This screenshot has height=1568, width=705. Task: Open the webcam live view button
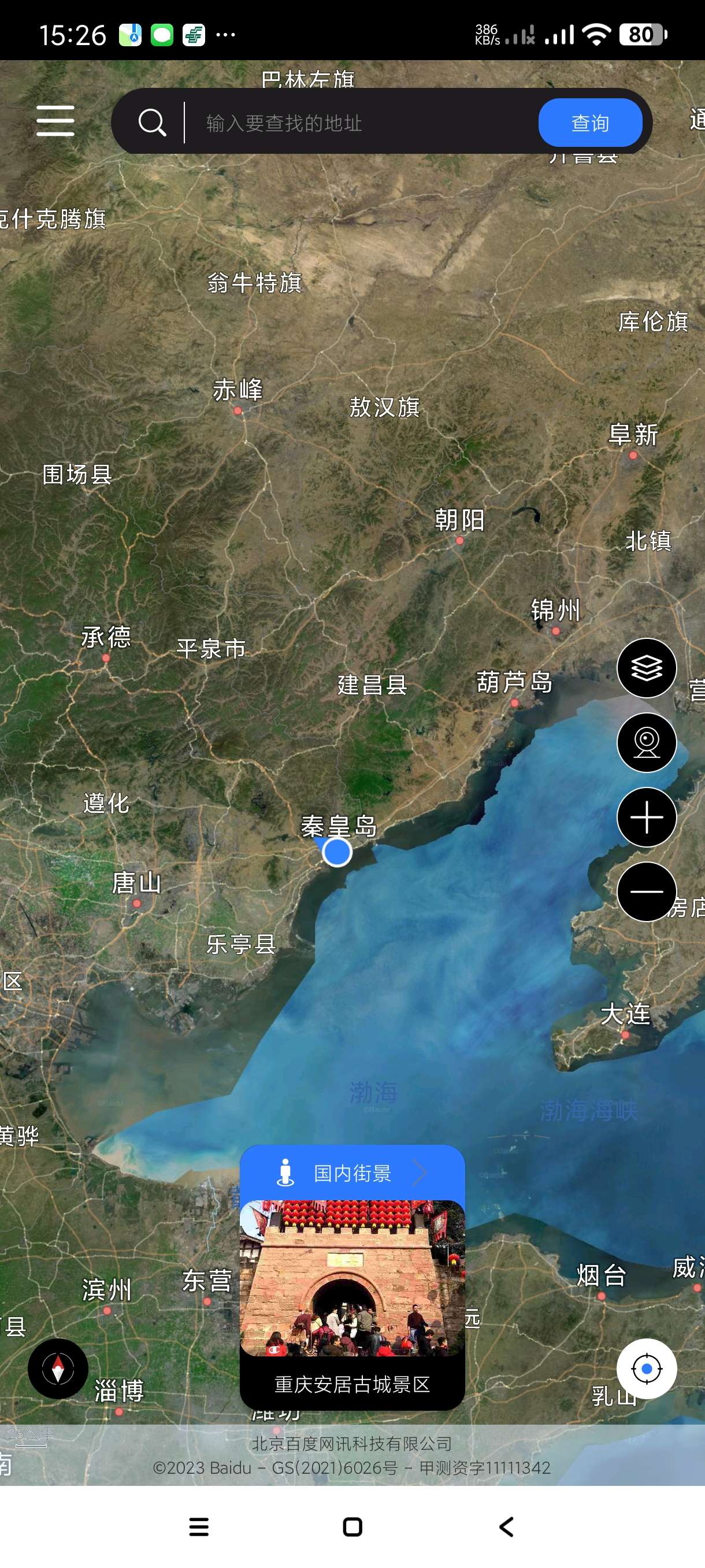(646, 742)
